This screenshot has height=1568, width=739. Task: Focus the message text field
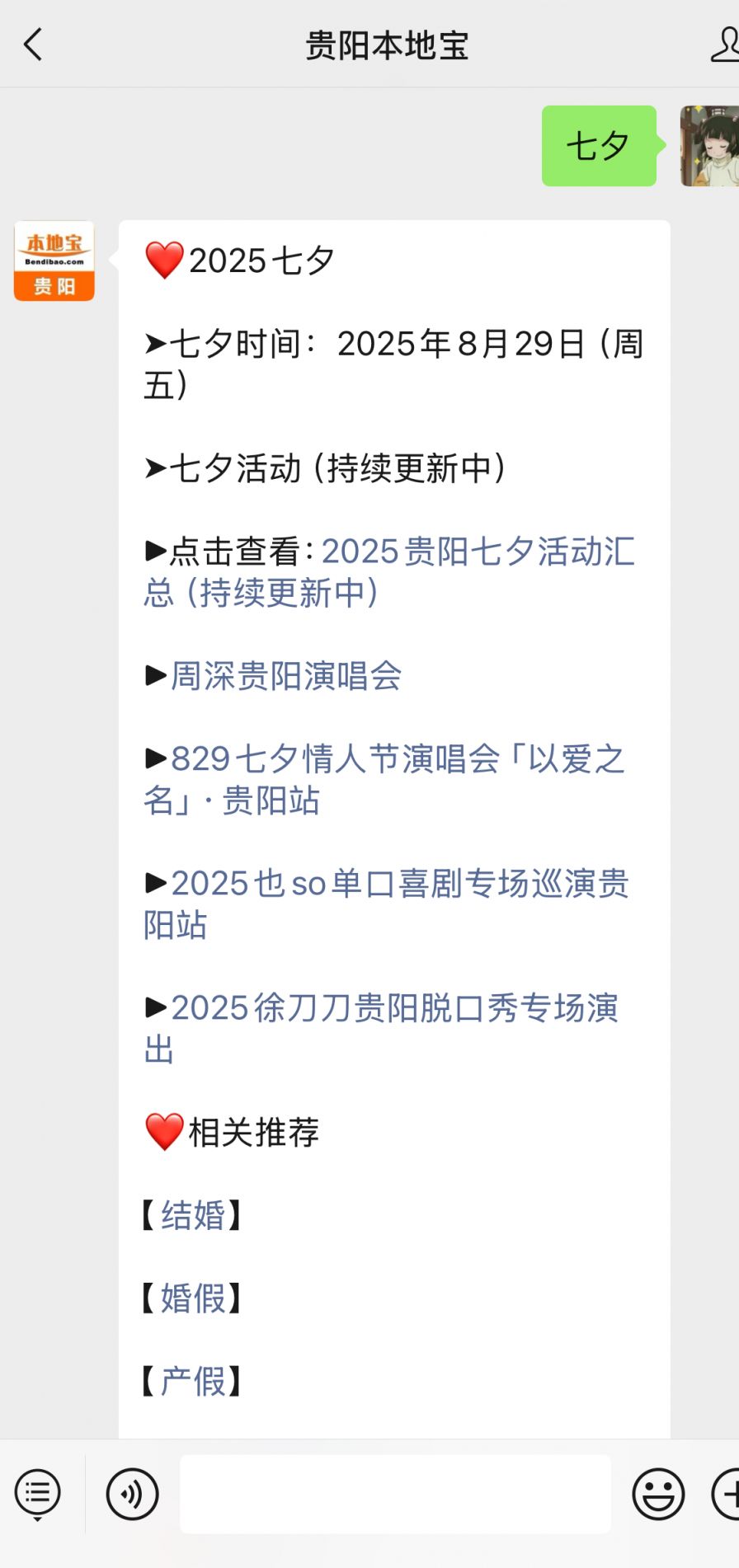coord(395,1494)
